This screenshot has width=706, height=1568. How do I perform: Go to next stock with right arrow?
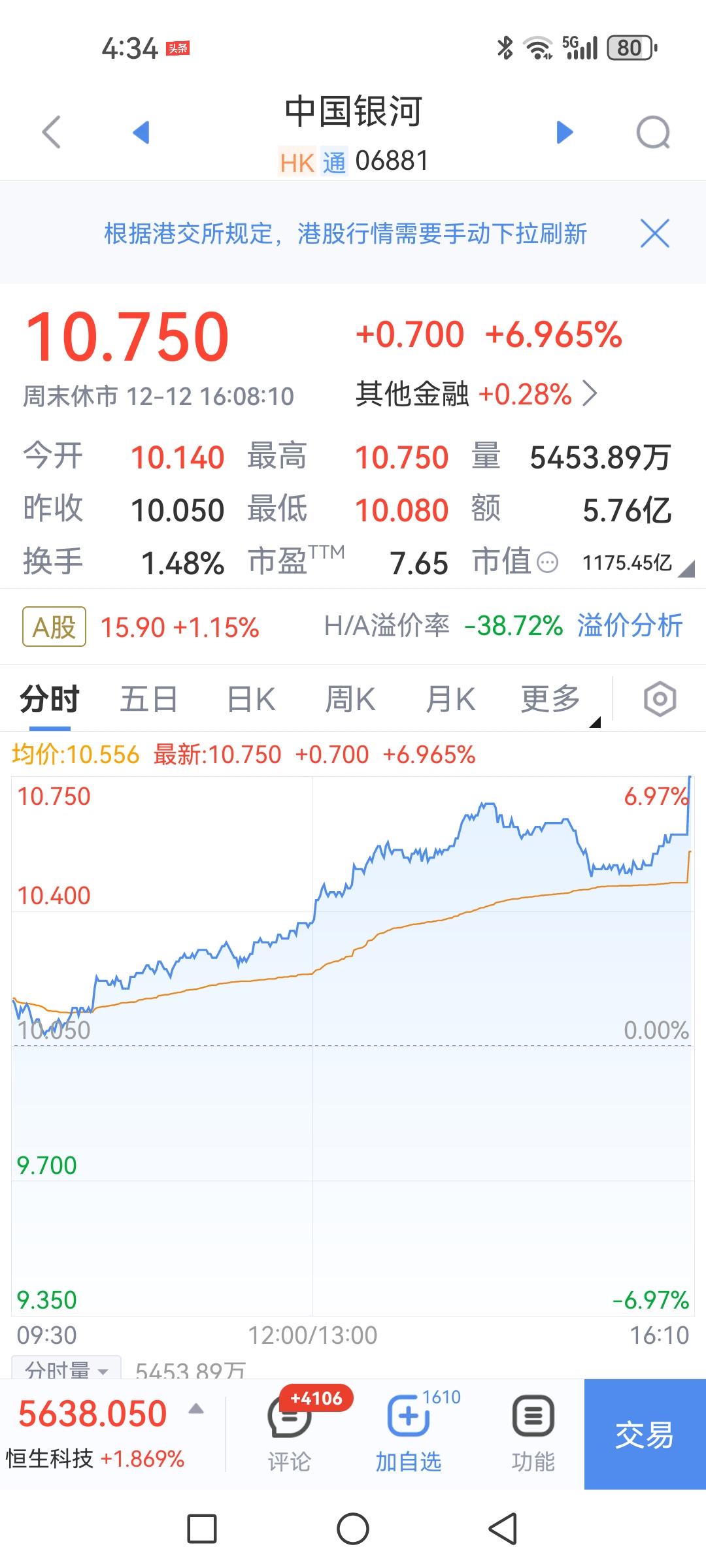pos(563,131)
